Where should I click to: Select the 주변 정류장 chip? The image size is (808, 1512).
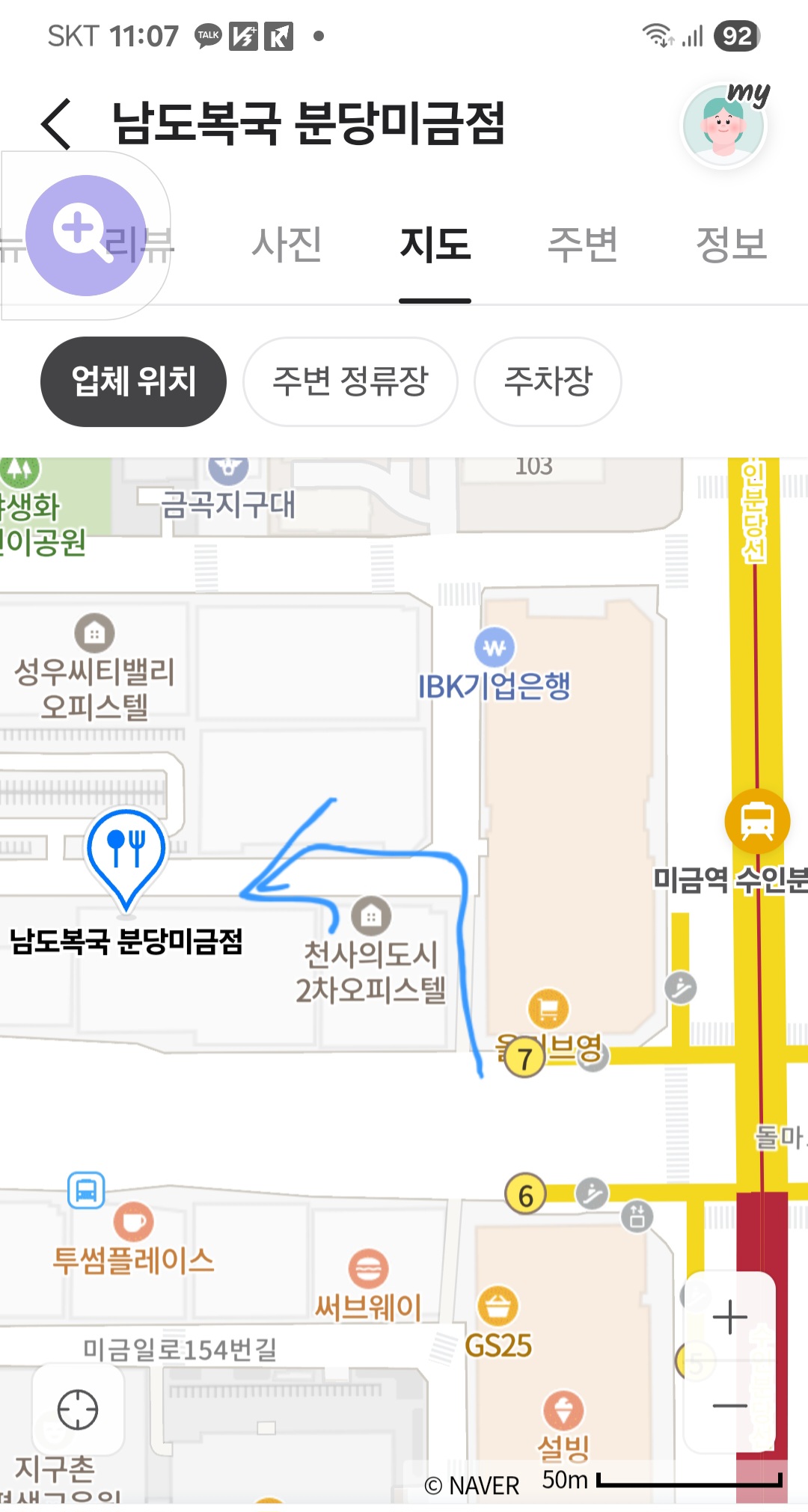[x=350, y=381]
